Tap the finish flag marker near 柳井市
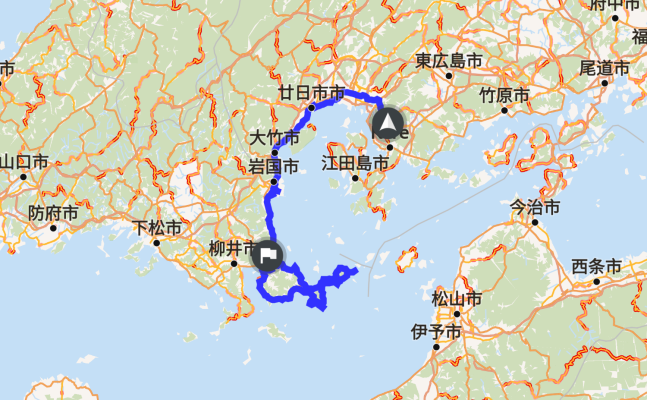Viewport: 647px width, 400px height. (x=269, y=257)
